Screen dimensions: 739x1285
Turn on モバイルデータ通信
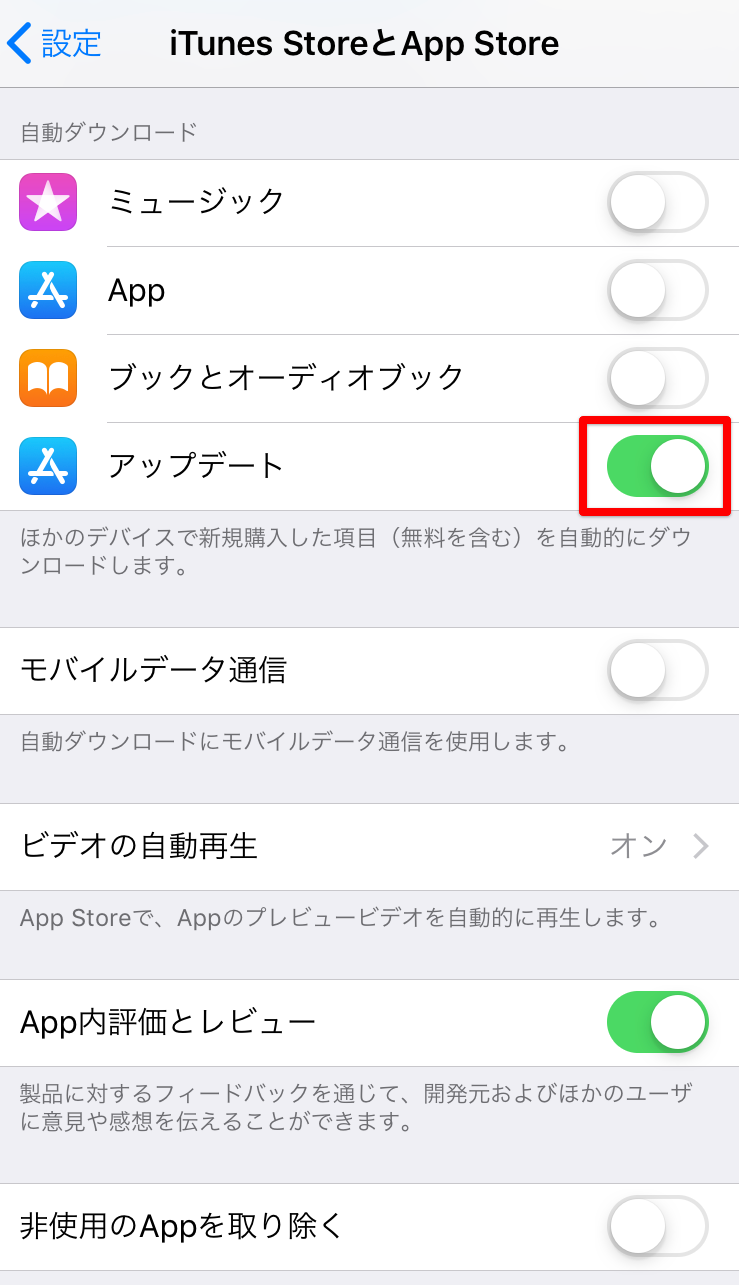coord(657,670)
